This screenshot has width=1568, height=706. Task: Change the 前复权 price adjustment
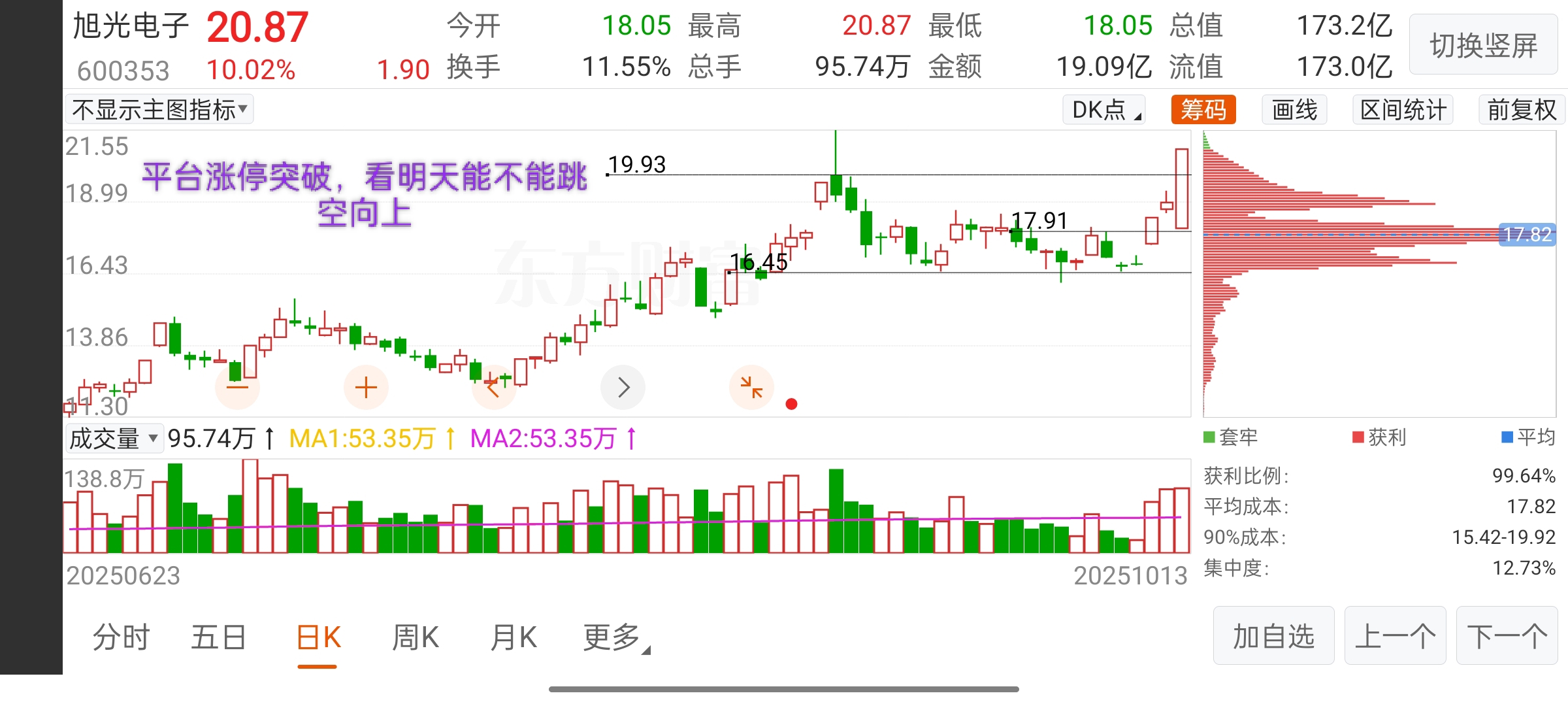[1522, 110]
